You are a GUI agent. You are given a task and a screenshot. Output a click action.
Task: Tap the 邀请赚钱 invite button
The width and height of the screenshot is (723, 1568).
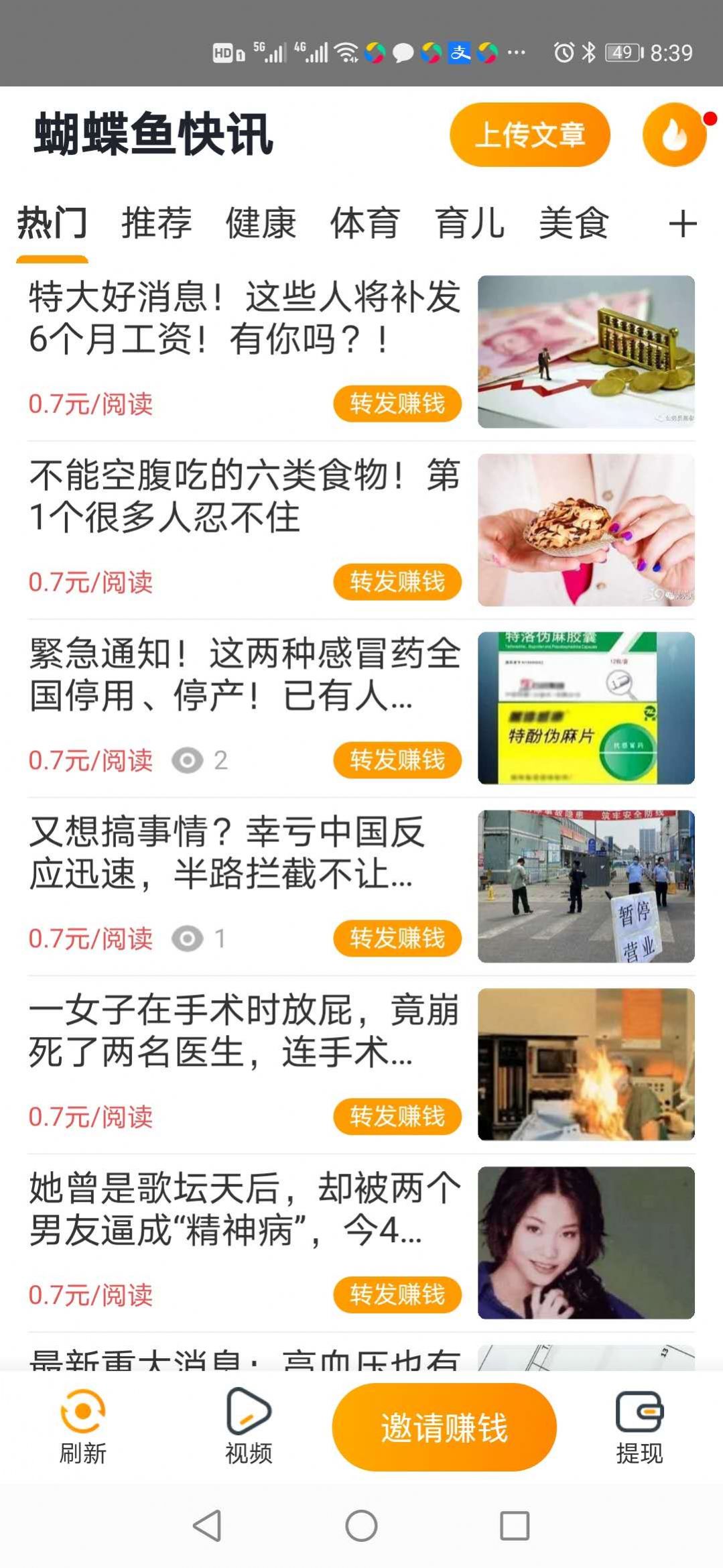pyautogui.click(x=444, y=1427)
